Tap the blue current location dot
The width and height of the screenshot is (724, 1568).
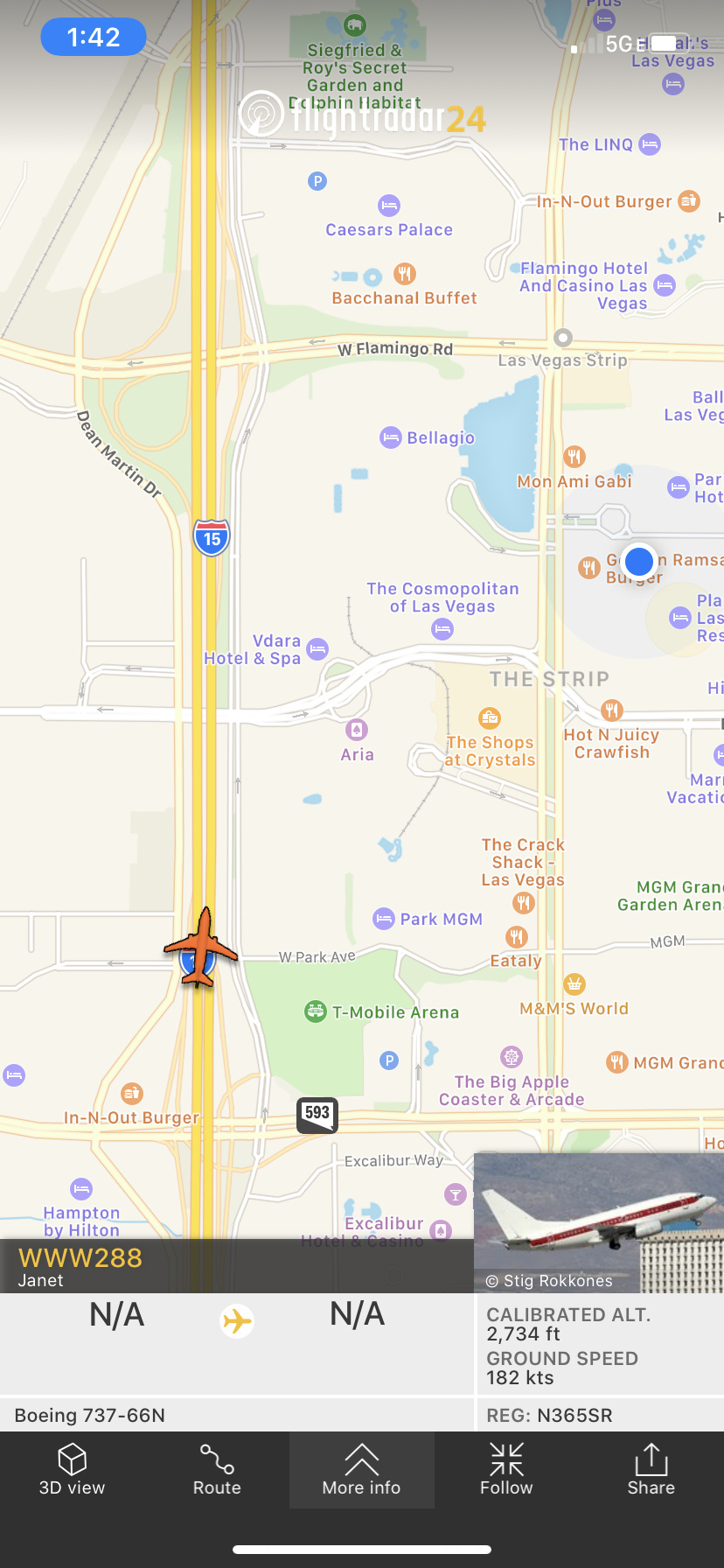640,560
